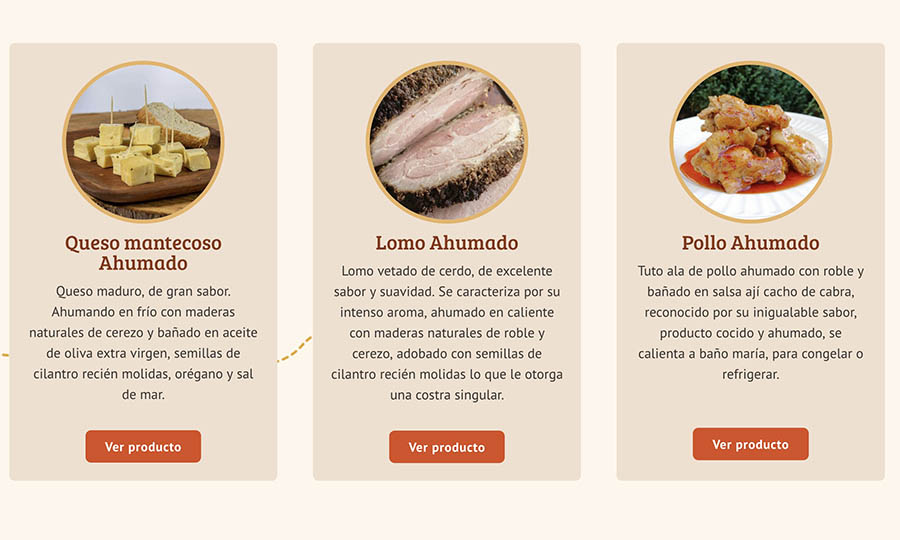
Task: View the Lomo Ahumado product photo
Action: pos(446,142)
